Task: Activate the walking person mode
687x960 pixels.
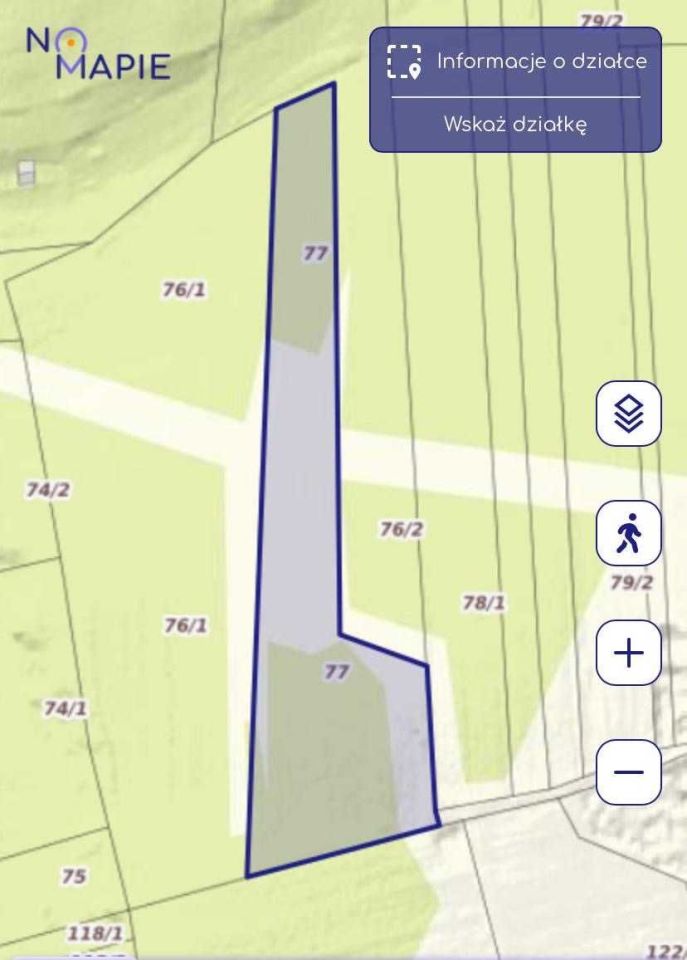Action: click(629, 533)
